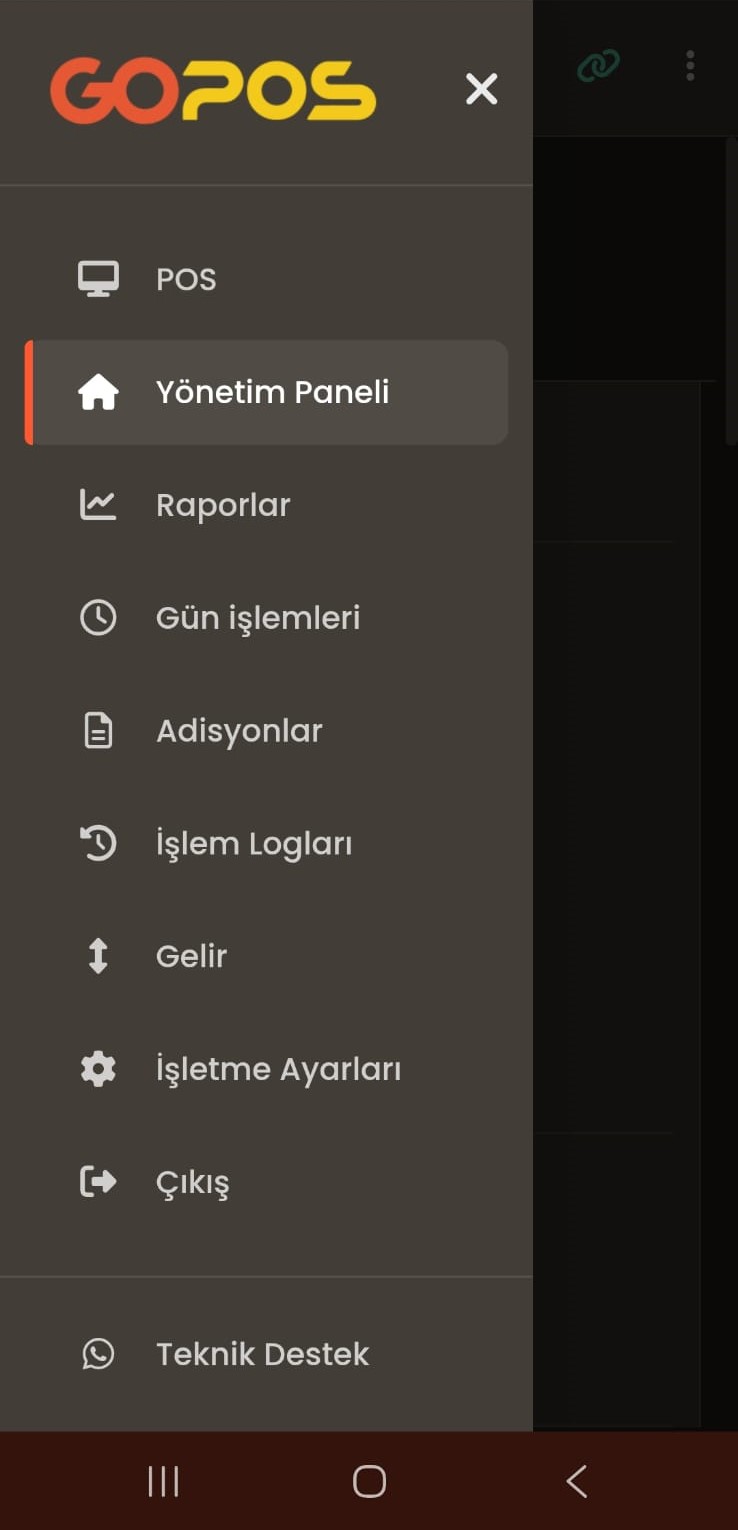The image size is (738, 1530).
Task: Go to Yönetim Paneli
Action: pos(266,392)
